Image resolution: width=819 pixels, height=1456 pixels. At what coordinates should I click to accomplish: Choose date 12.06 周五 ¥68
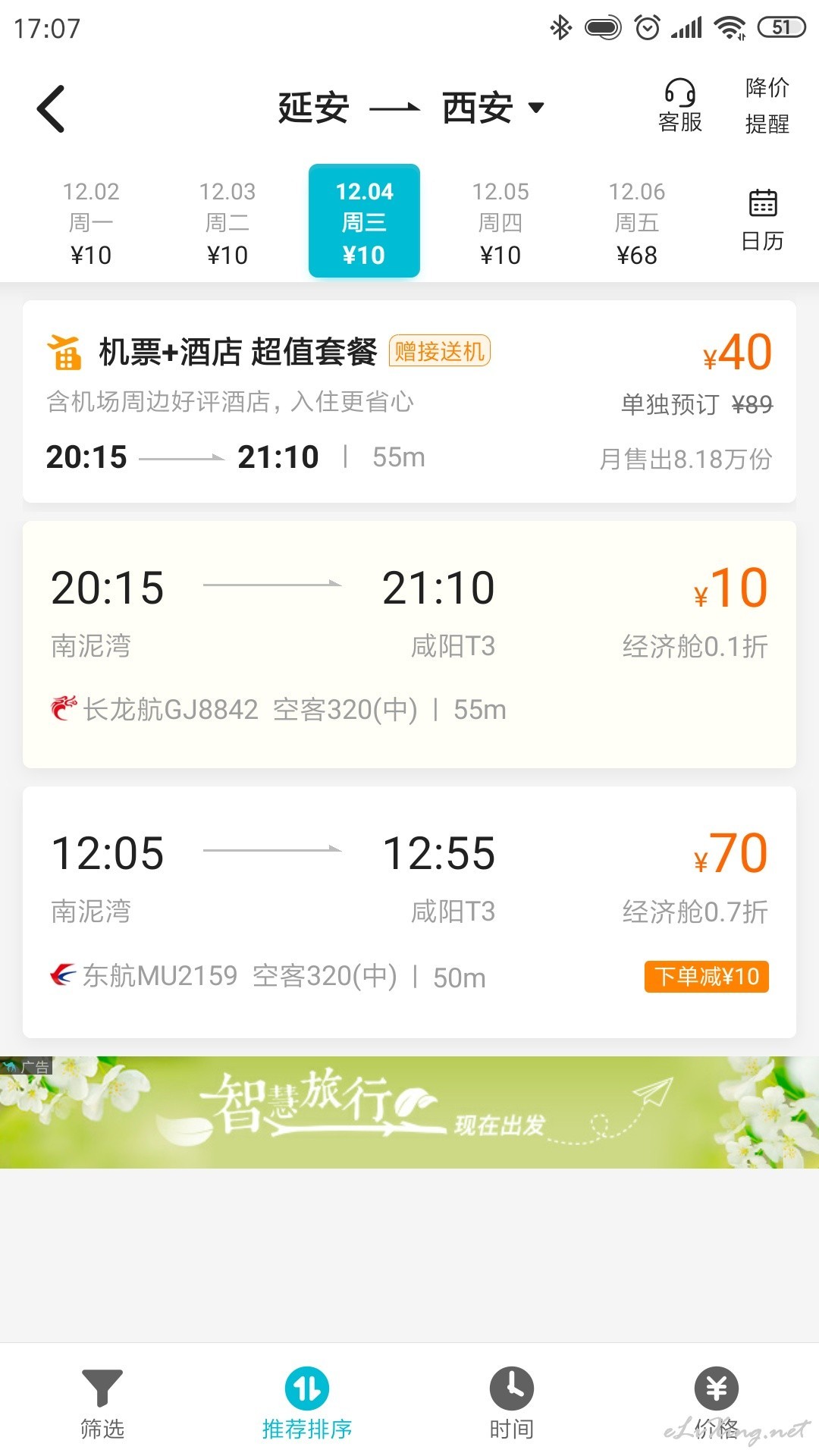coord(637,223)
